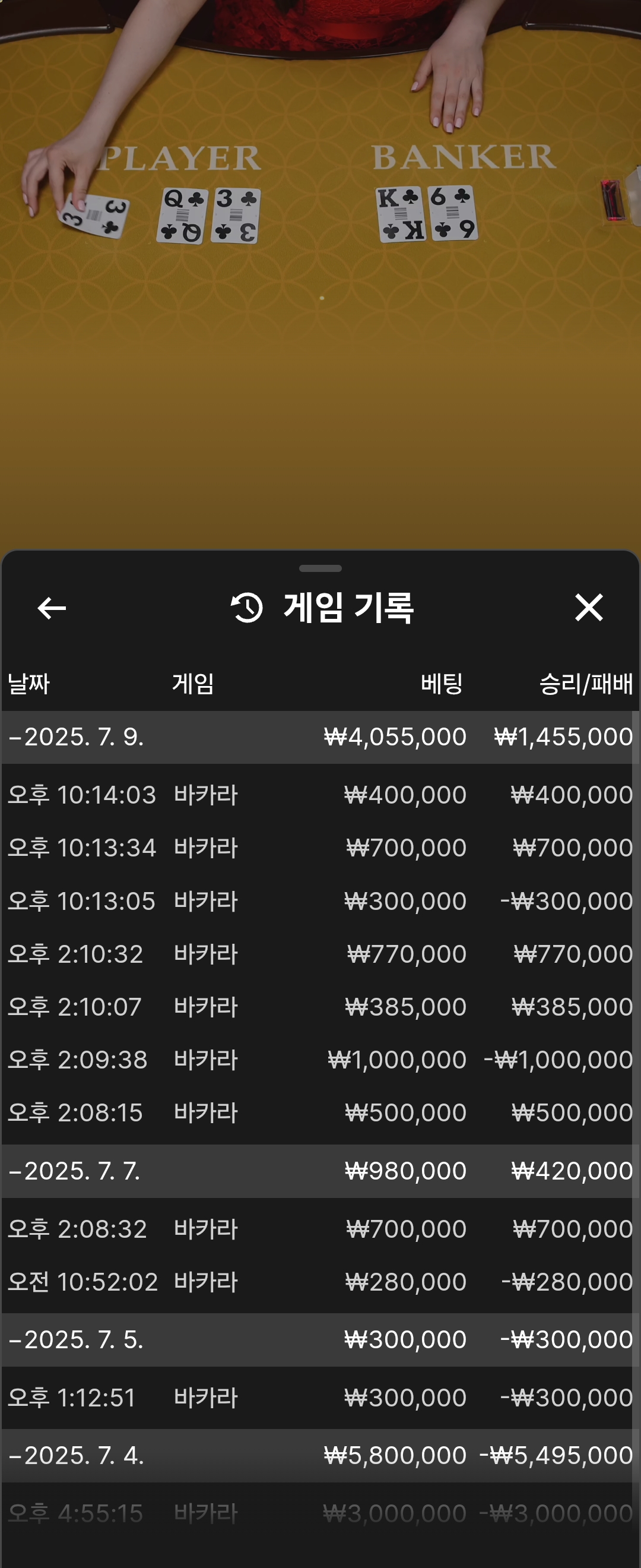
Task: View the 오후 2:10:07 baccarat round
Action: (x=316, y=1007)
